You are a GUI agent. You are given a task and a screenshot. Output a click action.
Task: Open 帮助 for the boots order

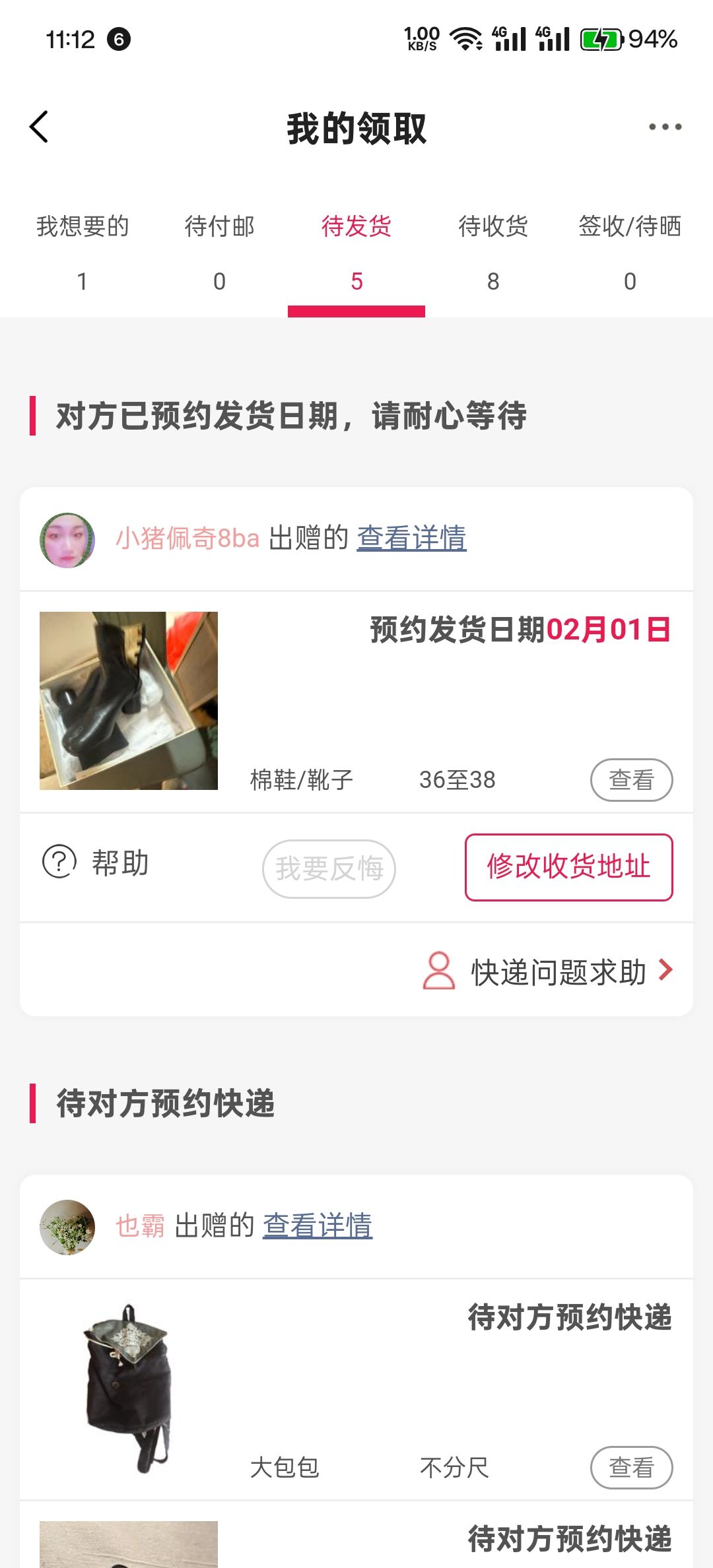[96, 863]
